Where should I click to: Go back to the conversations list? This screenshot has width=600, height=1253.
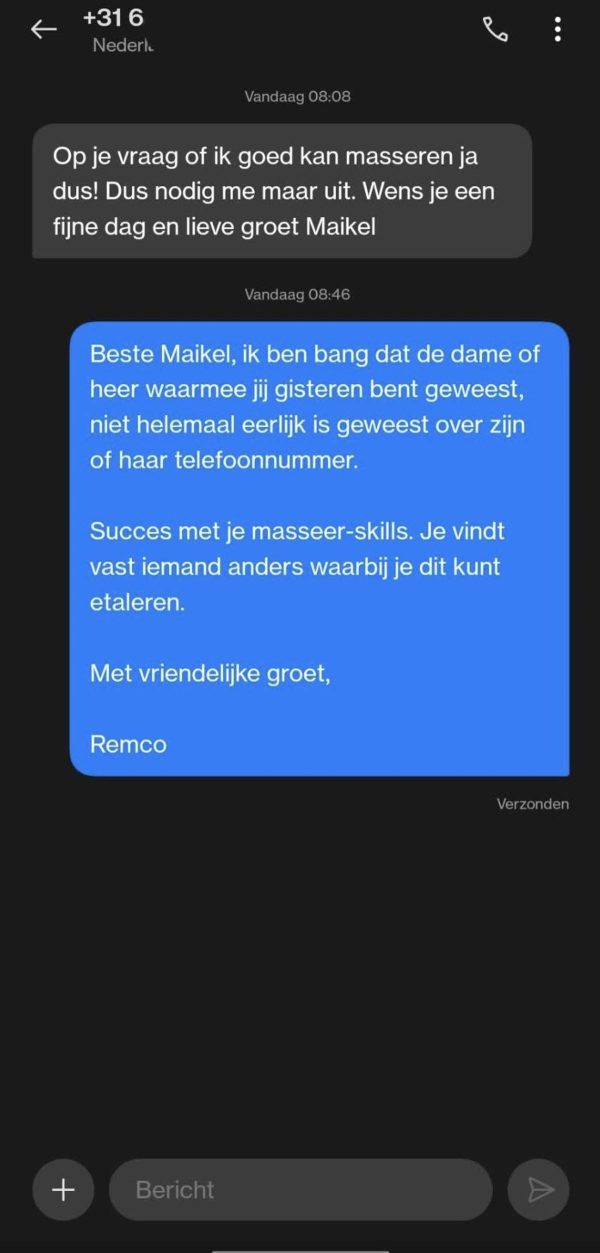tap(44, 30)
